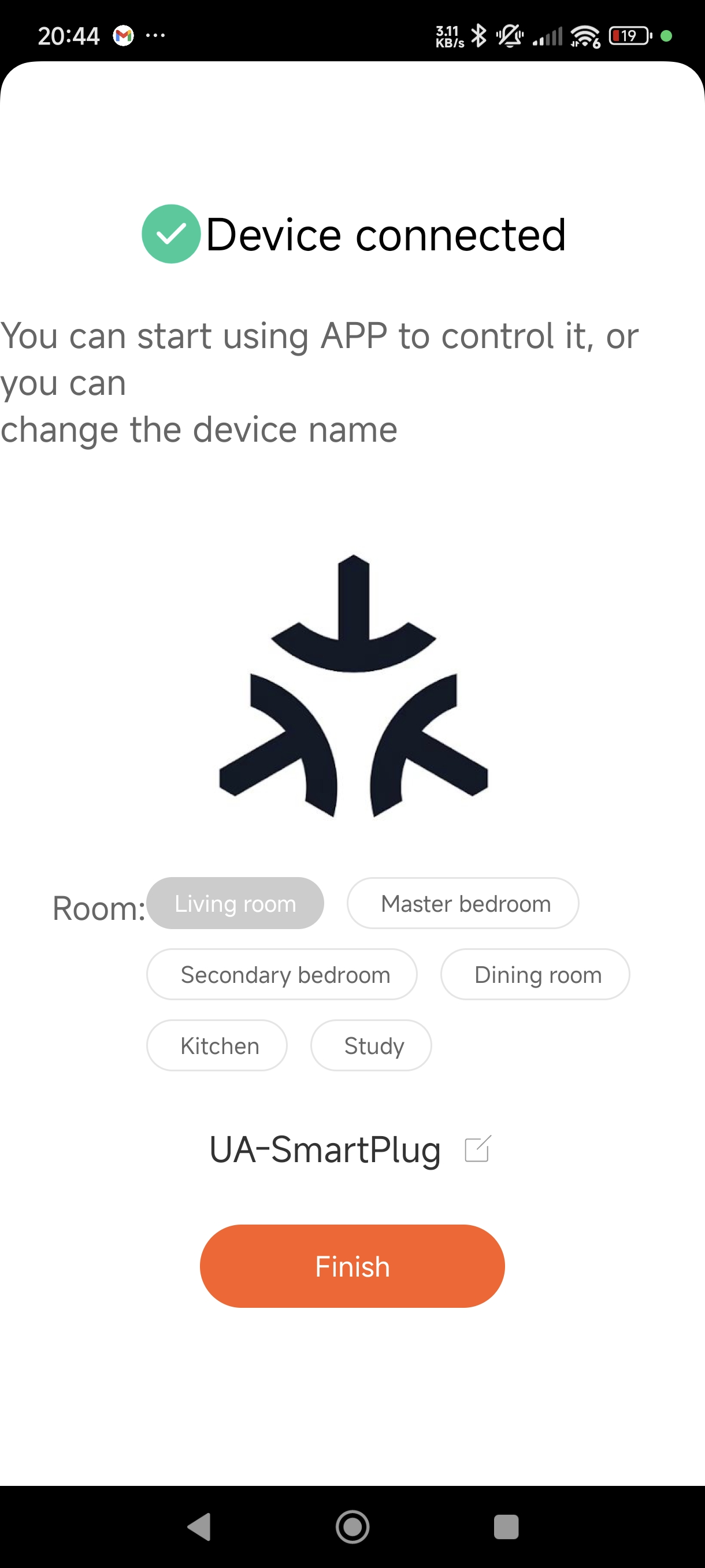Return to the home screen
This screenshot has height=1568, width=705.
coord(353,1526)
